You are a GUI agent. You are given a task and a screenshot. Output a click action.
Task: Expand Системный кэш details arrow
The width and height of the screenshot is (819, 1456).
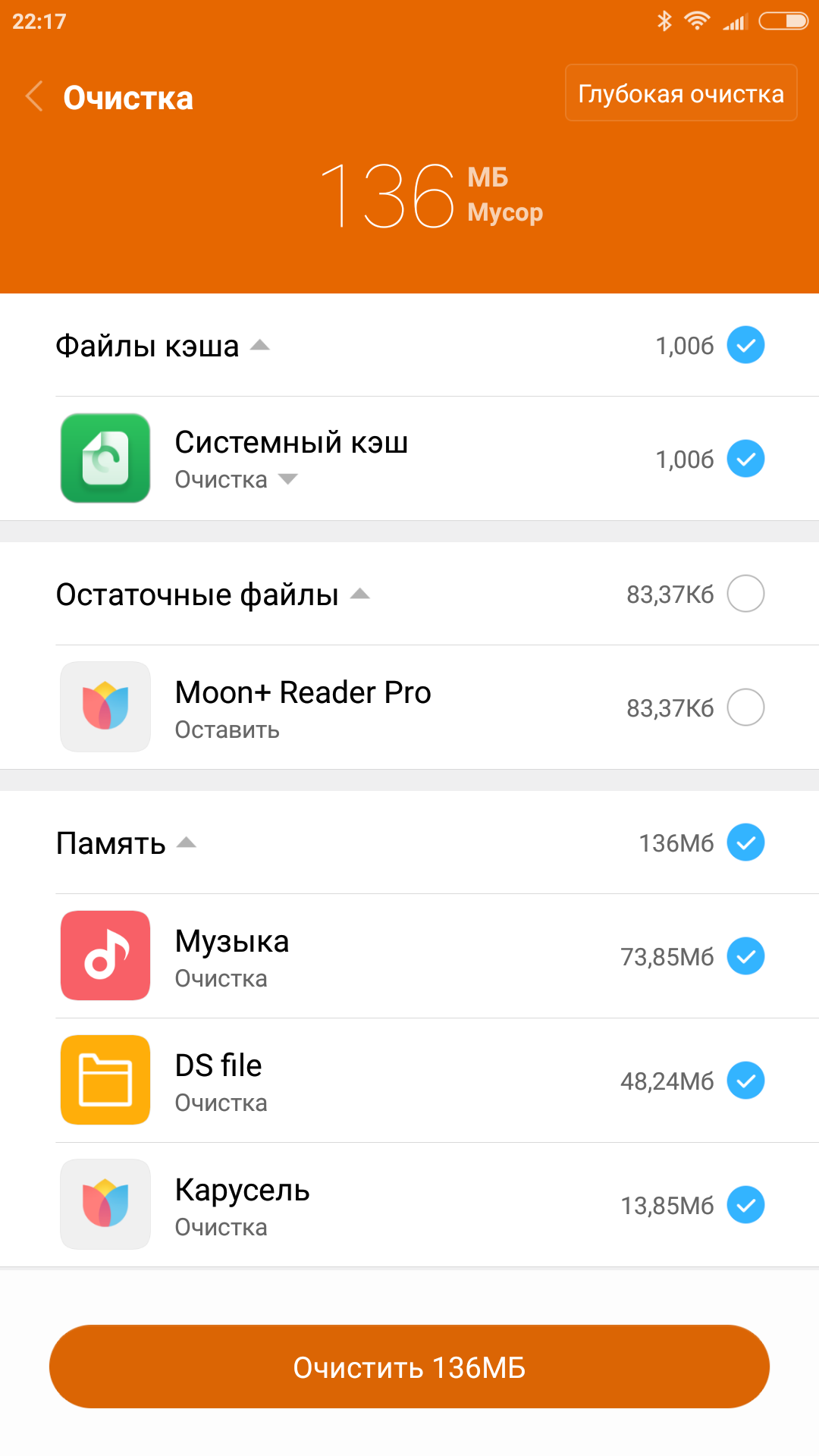point(288,479)
